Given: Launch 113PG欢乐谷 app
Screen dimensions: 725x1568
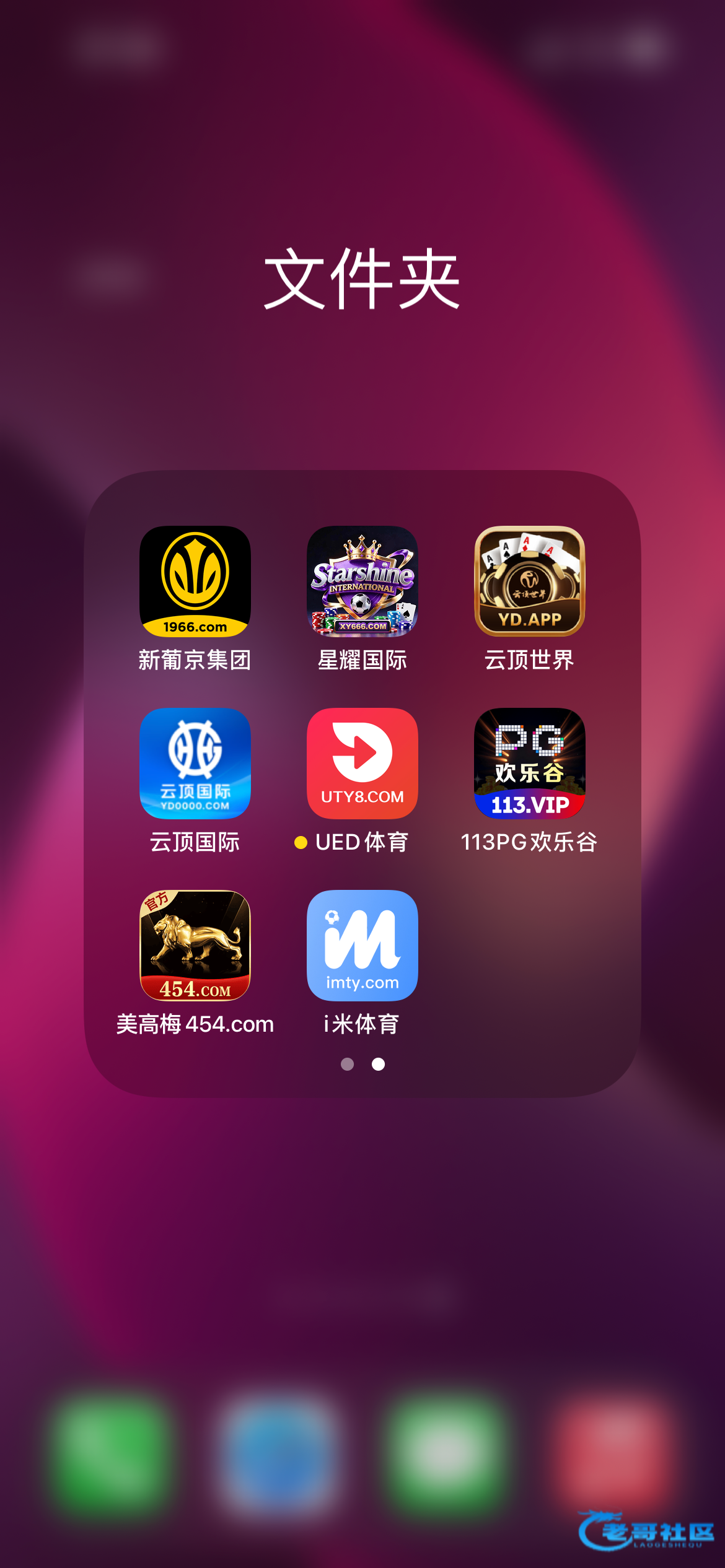Looking at the screenshot, I should click(529, 763).
